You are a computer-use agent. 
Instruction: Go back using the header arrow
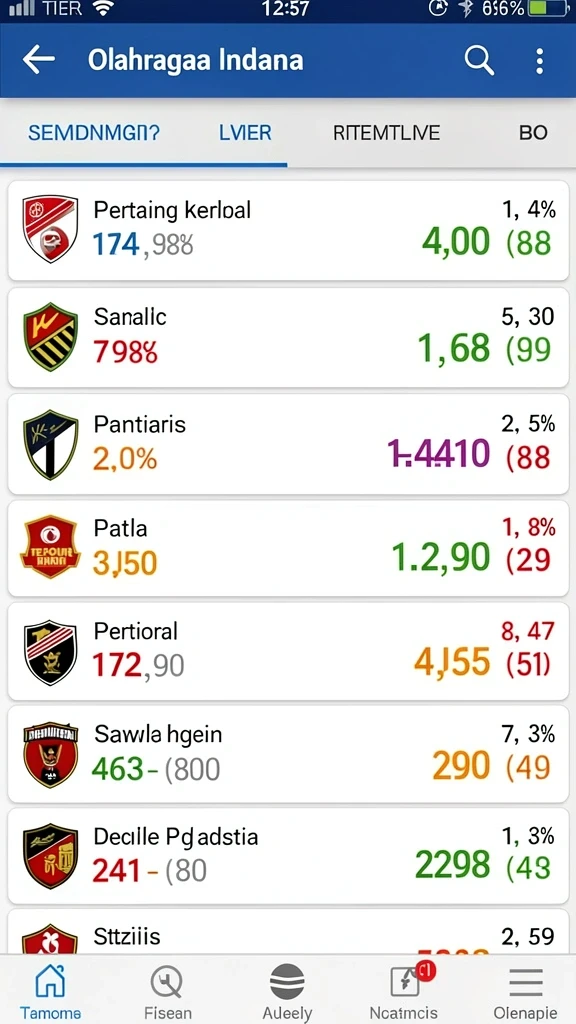tap(39, 60)
